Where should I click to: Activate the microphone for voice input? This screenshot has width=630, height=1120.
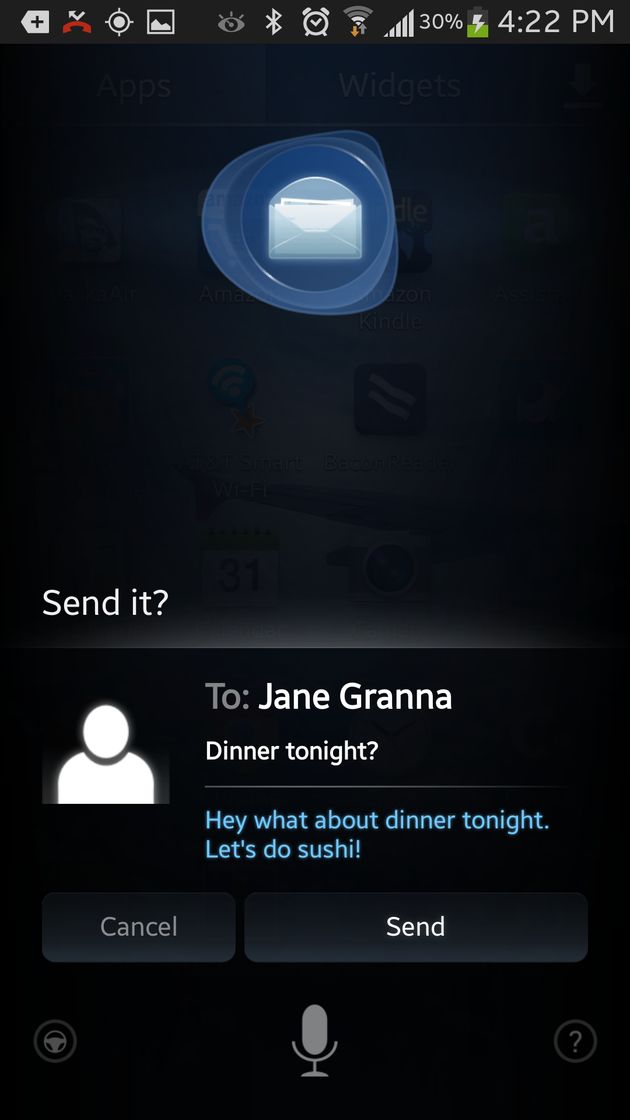click(x=314, y=1041)
